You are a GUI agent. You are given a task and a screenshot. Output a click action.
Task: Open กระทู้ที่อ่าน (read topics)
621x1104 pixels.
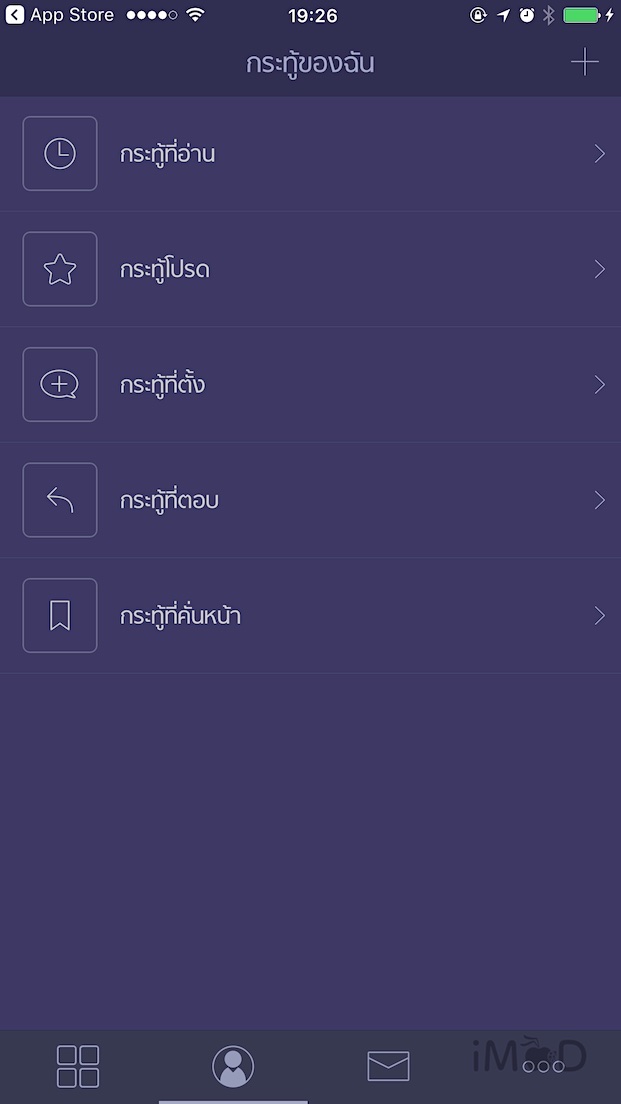(310, 154)
